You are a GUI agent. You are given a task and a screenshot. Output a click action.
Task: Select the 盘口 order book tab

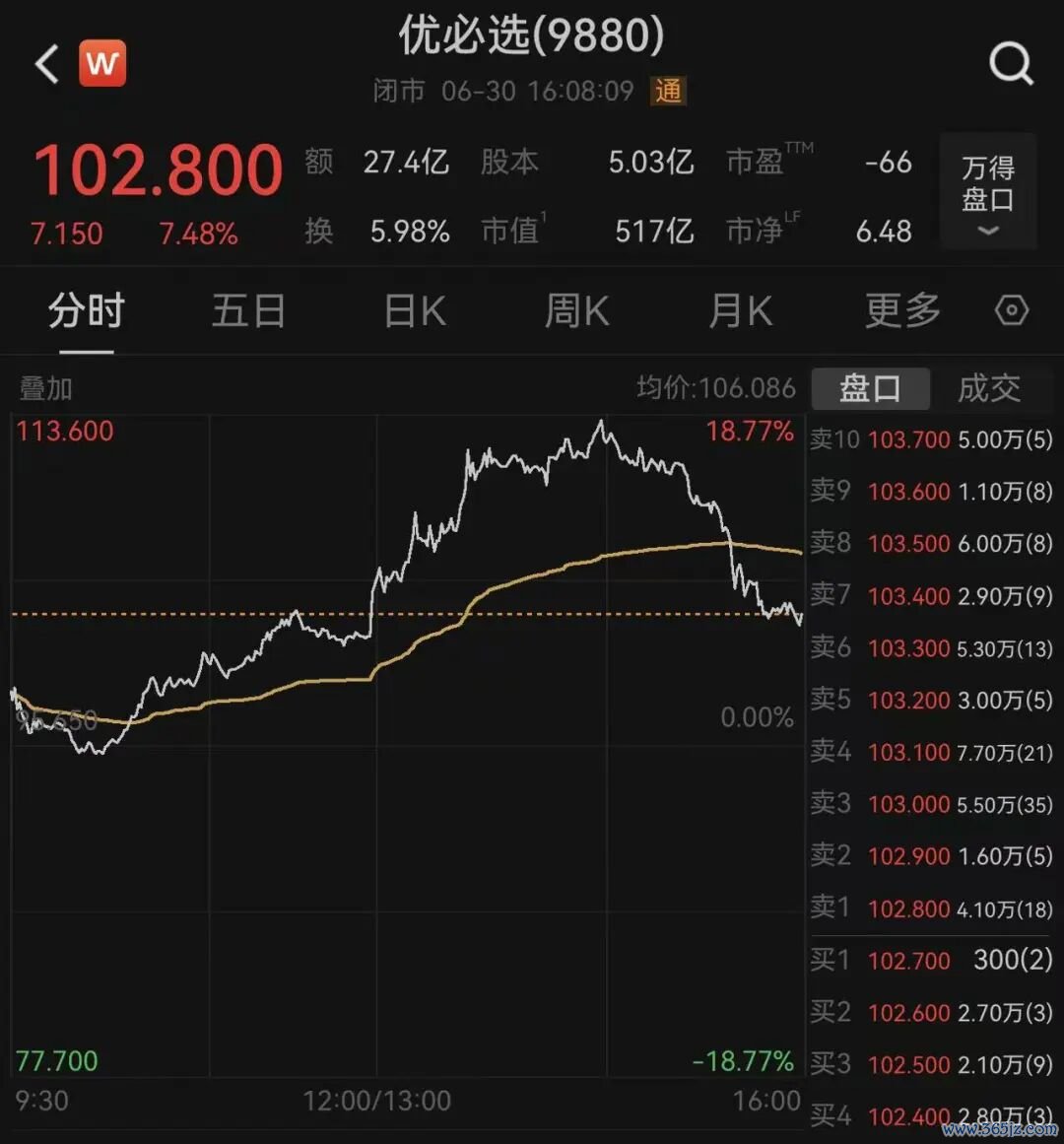pyautogui.click(x=870, y=388)
